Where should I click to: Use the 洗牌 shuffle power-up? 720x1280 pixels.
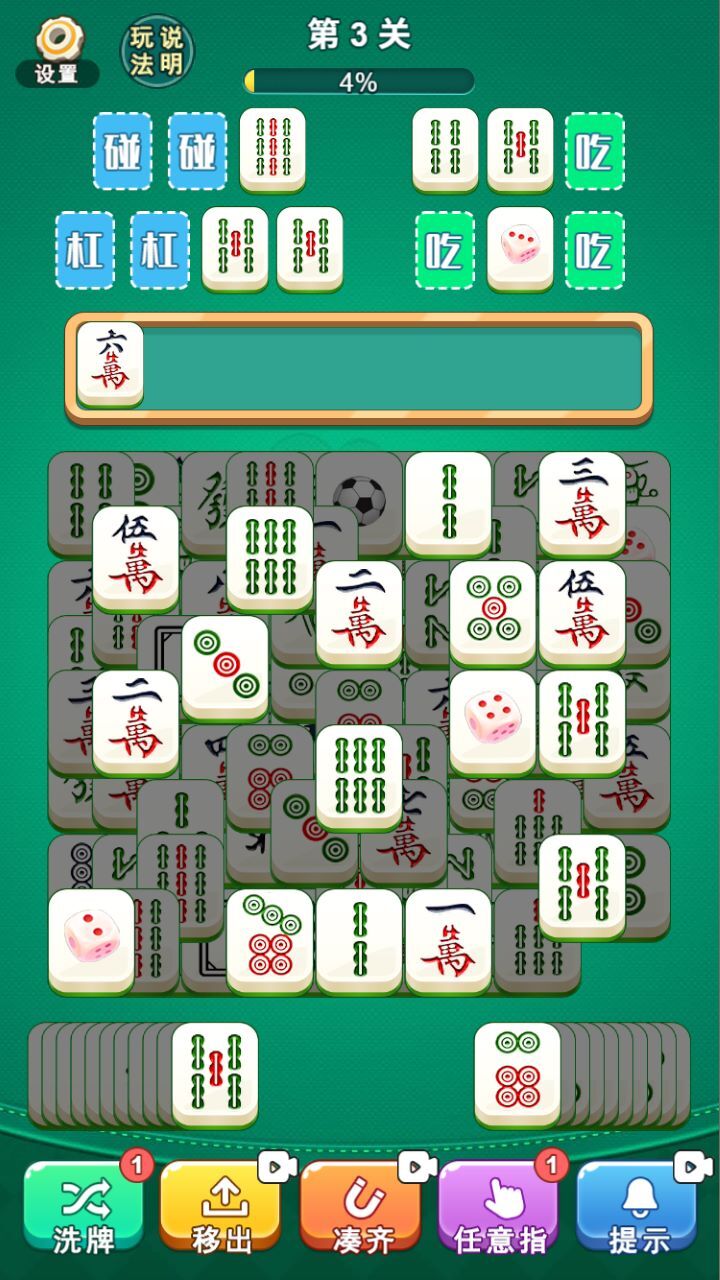[x=84, y=1207]
